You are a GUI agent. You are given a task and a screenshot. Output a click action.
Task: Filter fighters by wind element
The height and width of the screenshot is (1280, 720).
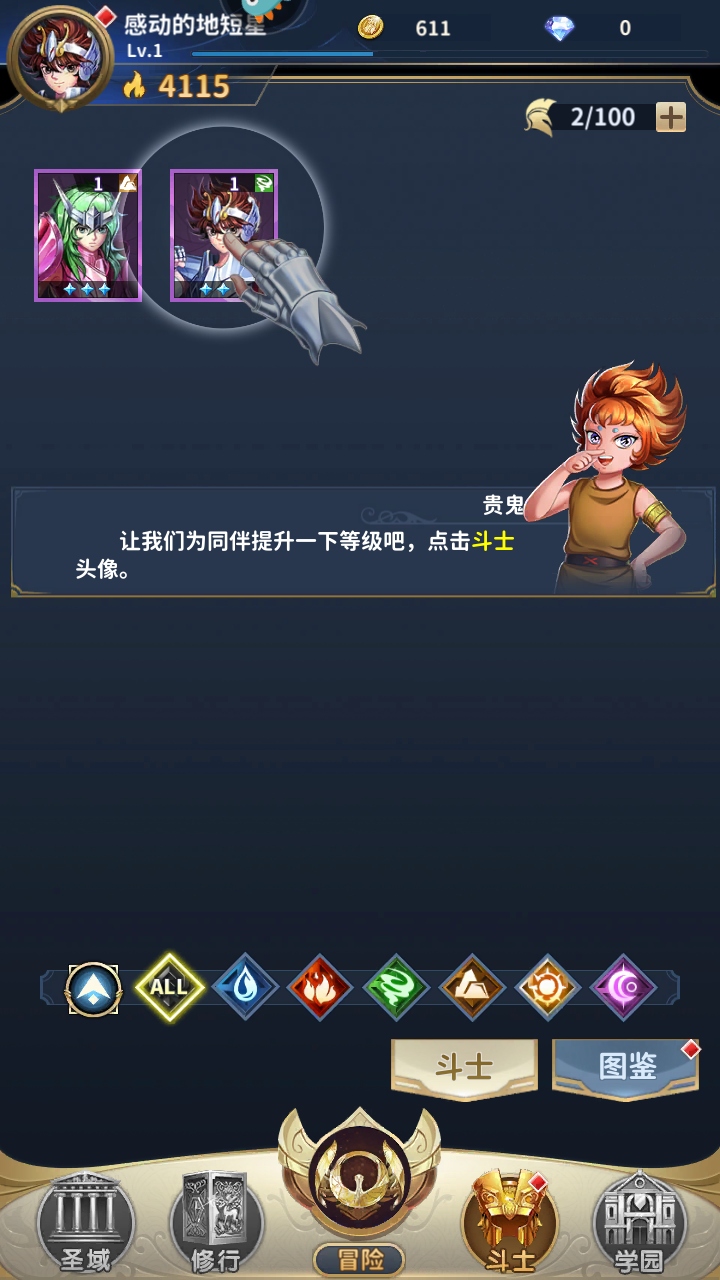tap(396, 988)
